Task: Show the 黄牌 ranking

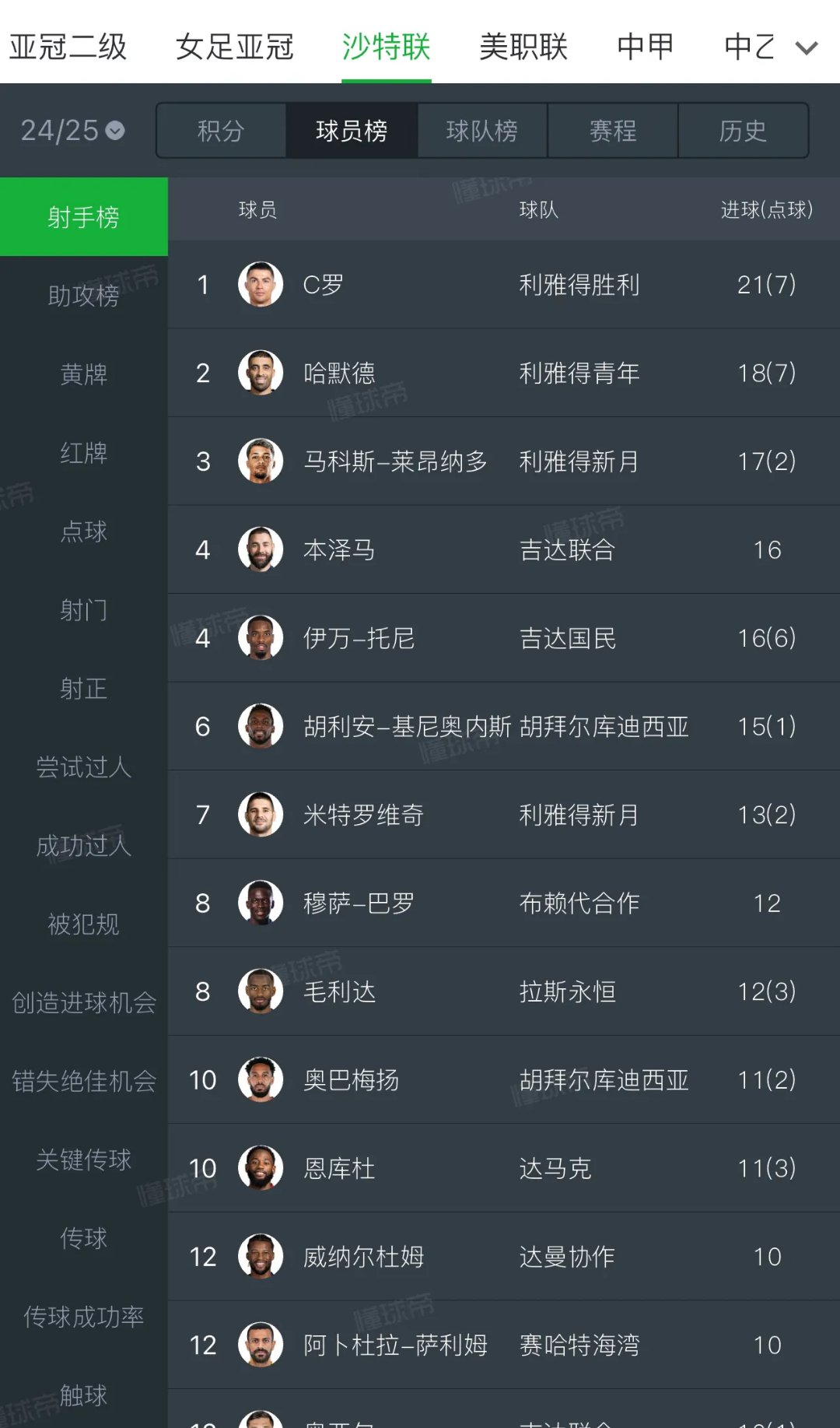Action: (83, 374)
